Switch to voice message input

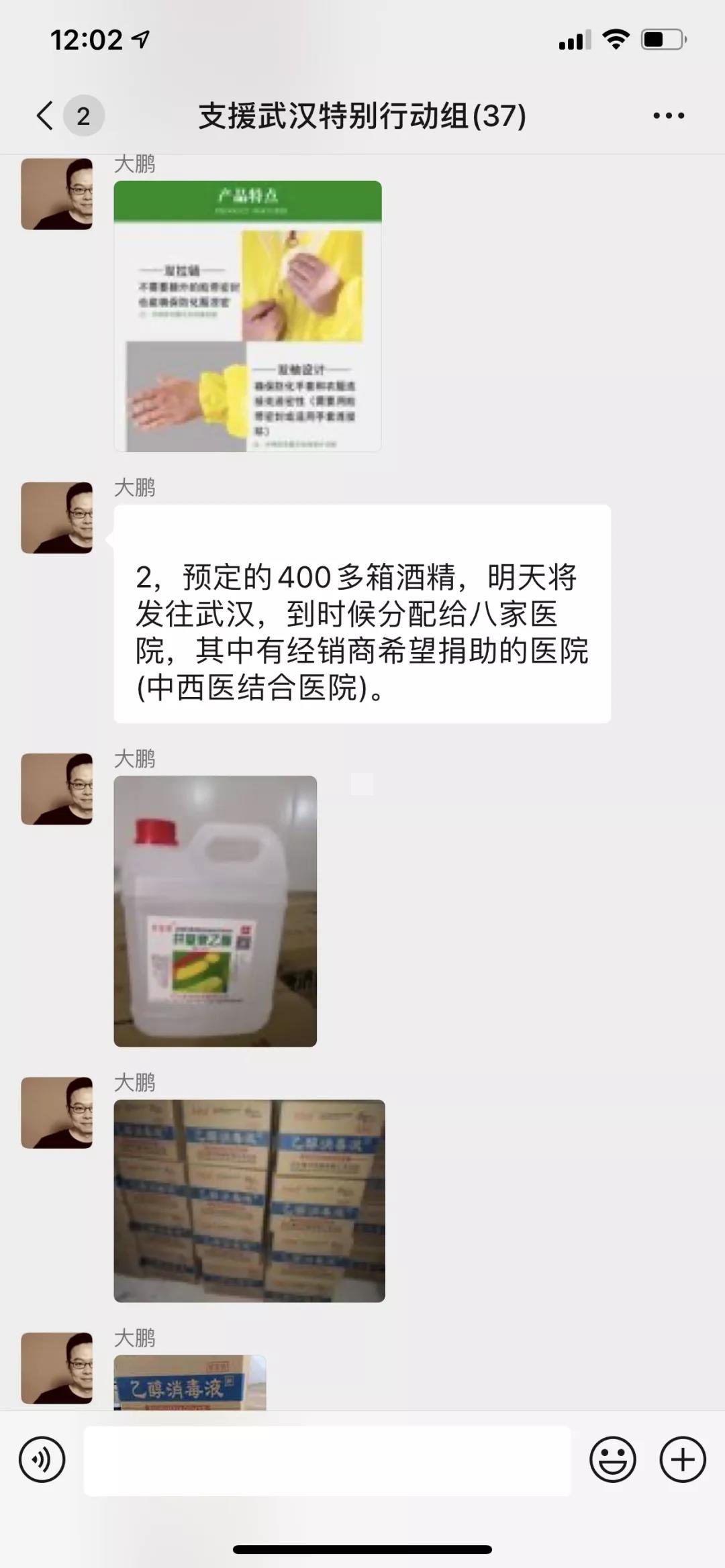pyautogui.click(x=42, y=1459)
